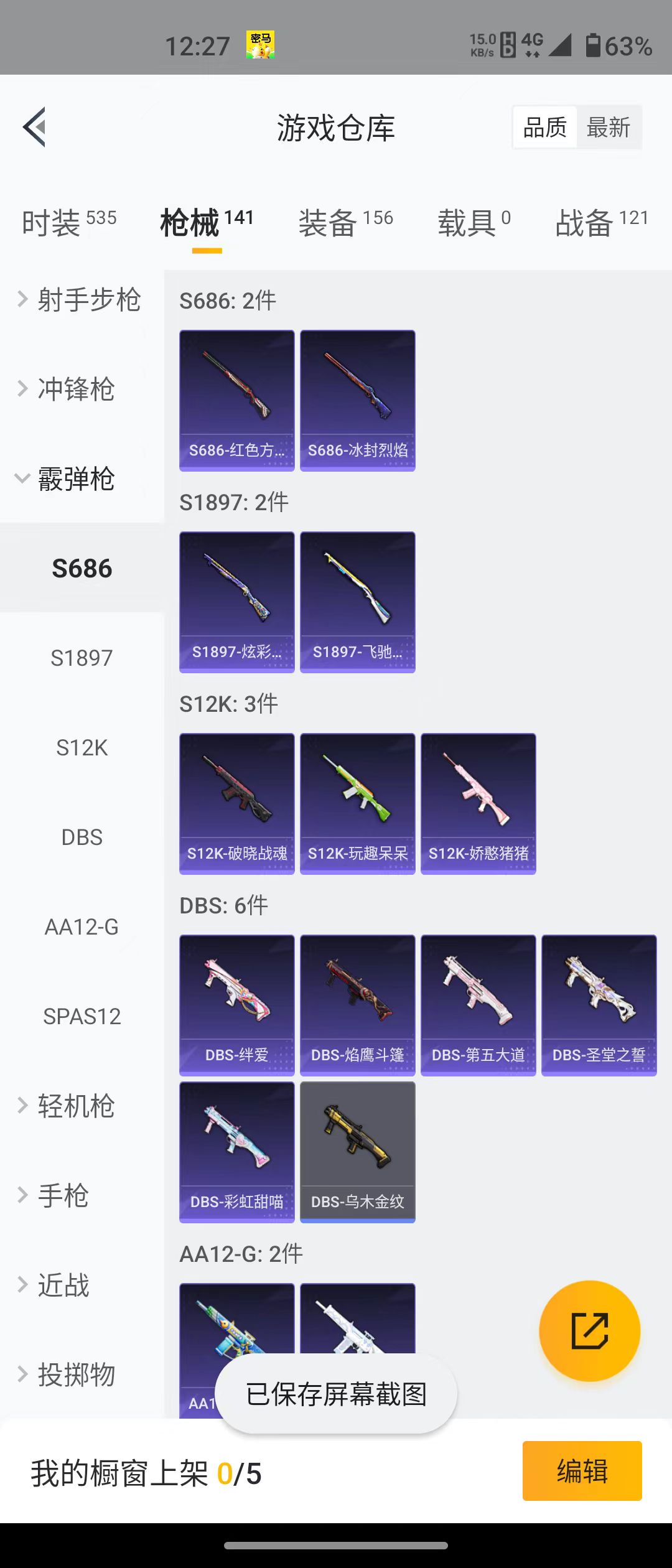
Task: Select DBS in the sidebar
Action: coord(82,837)
